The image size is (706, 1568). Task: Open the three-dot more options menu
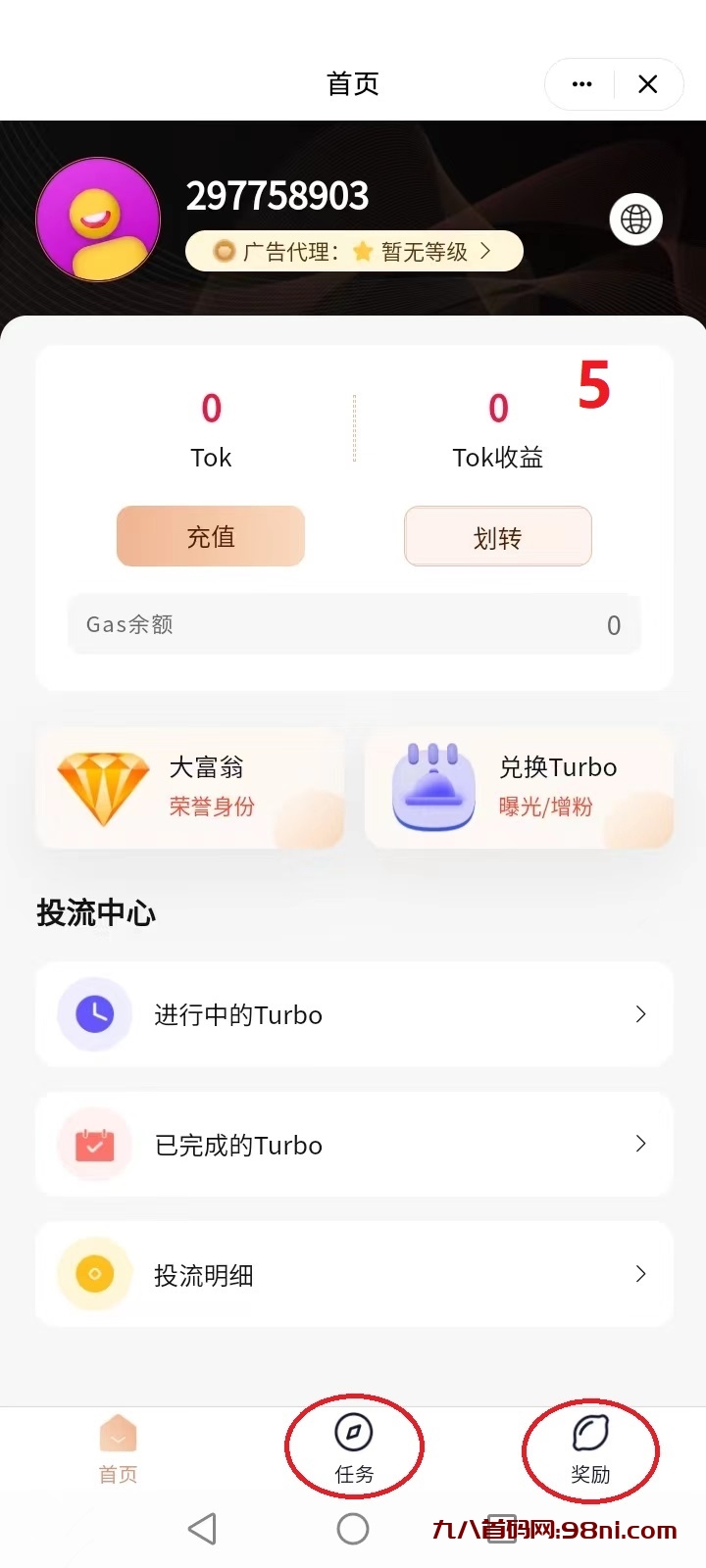pos(581,84)
